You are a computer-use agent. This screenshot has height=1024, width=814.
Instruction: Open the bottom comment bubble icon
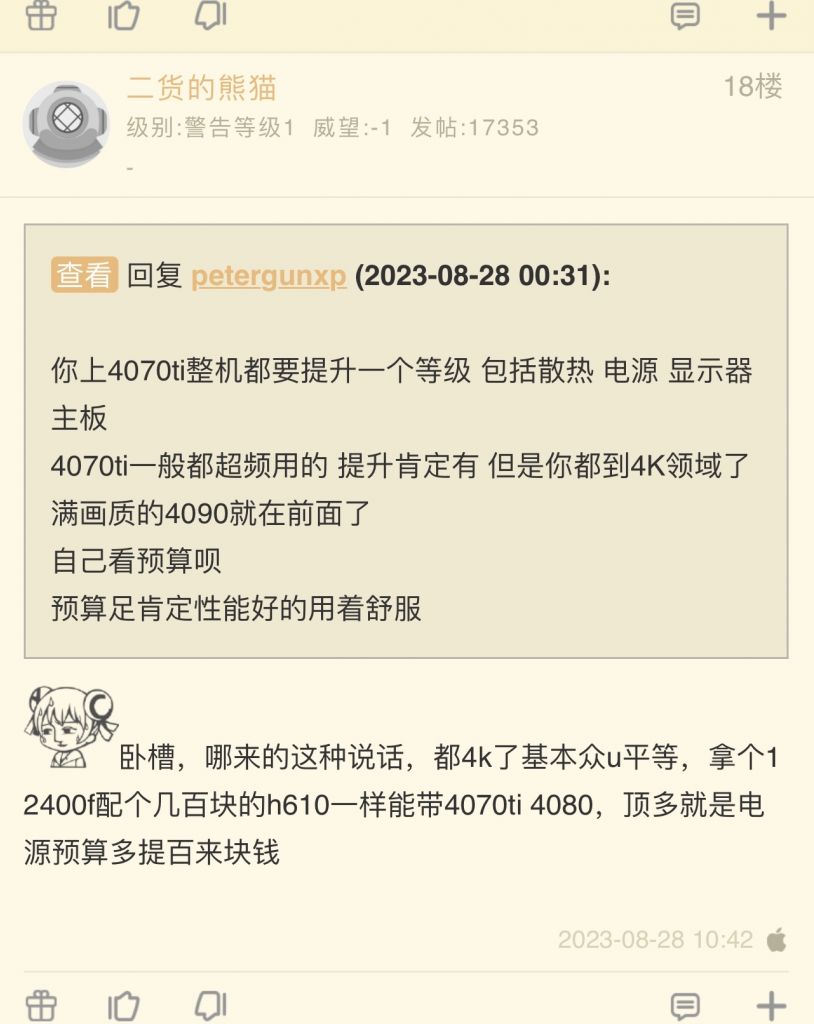pyautogui.click(x=685, y=1005)
